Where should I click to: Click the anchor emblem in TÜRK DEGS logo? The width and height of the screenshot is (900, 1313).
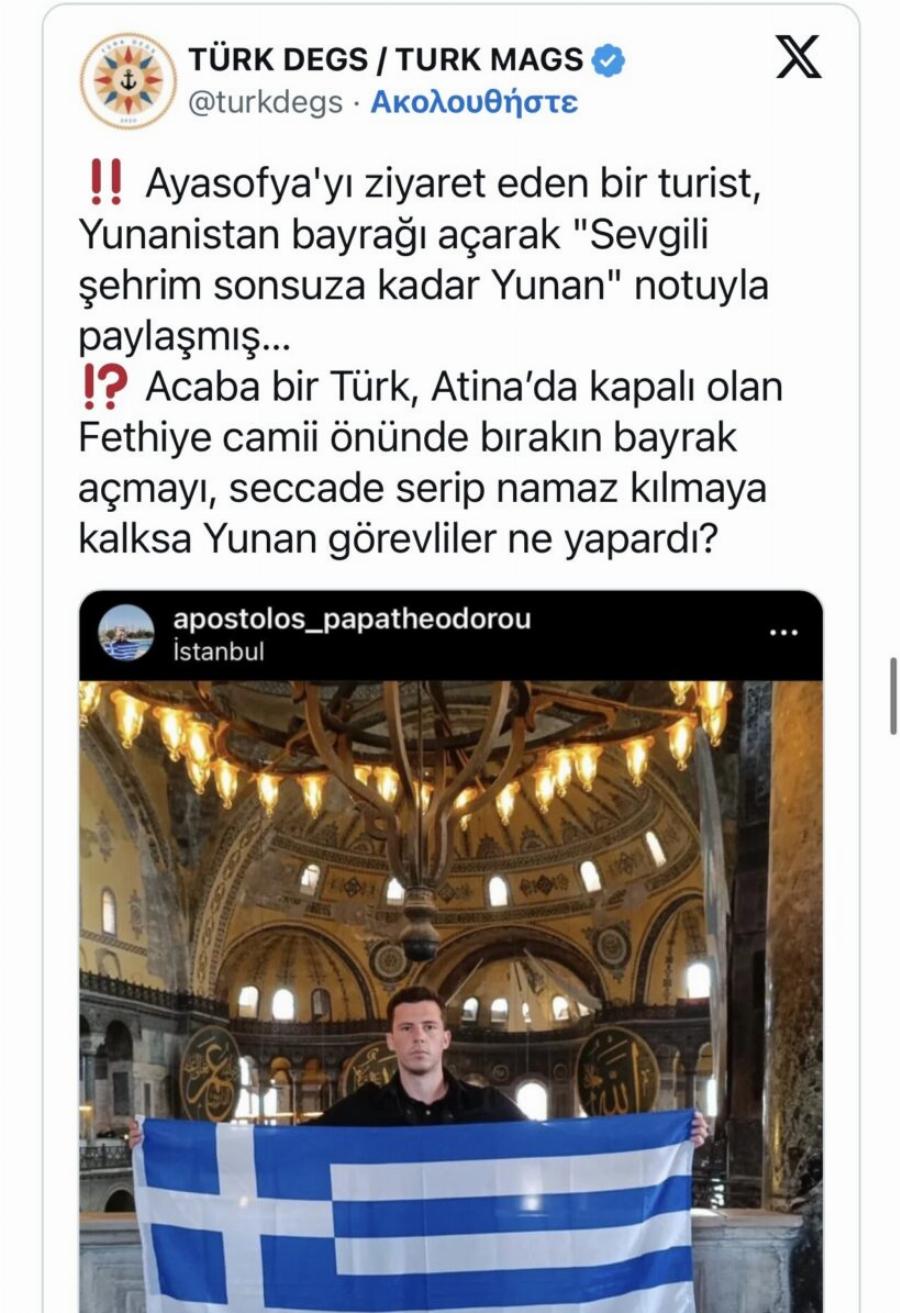(128, 80)
